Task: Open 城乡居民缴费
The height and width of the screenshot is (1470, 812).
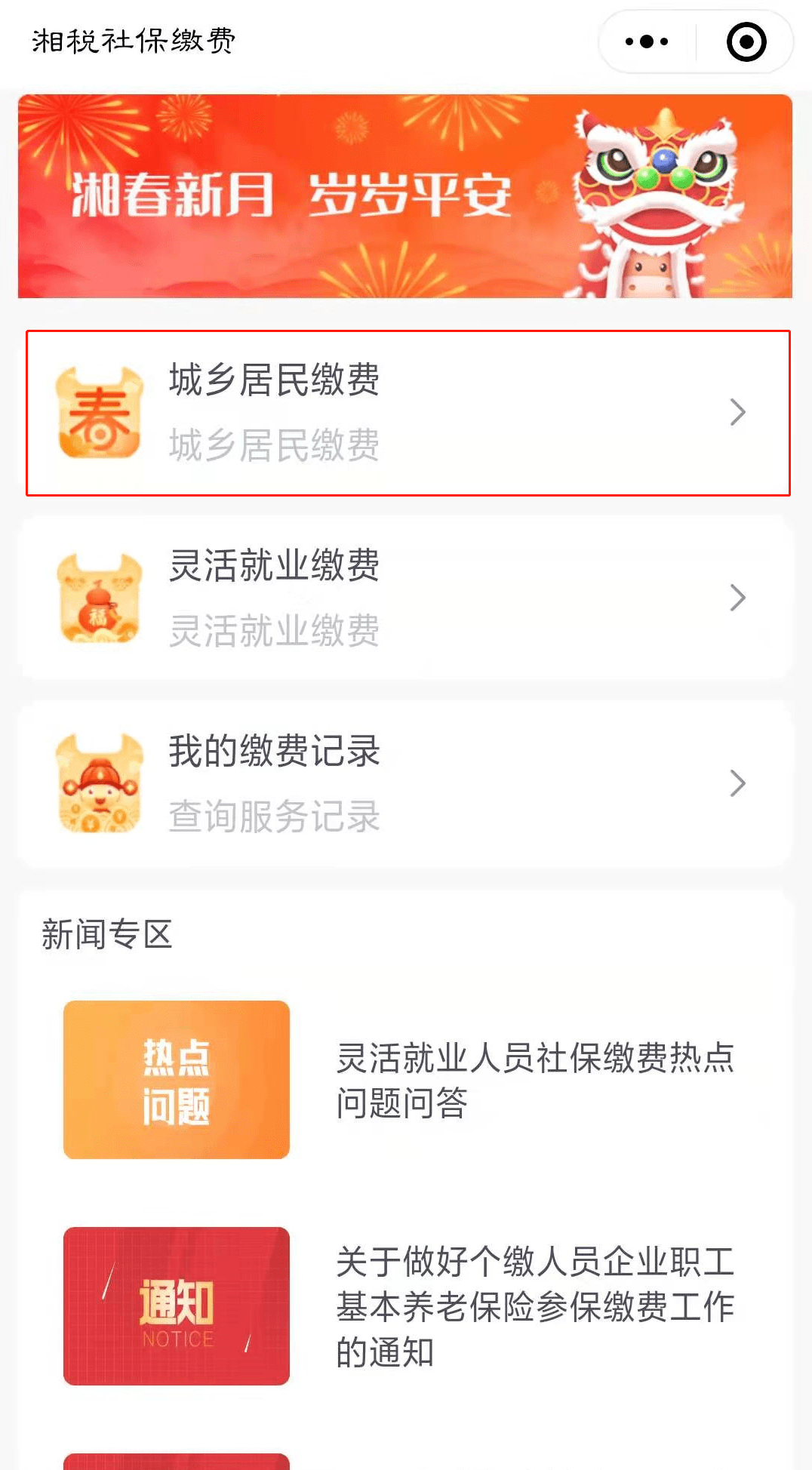Action: tap(408, 413)
